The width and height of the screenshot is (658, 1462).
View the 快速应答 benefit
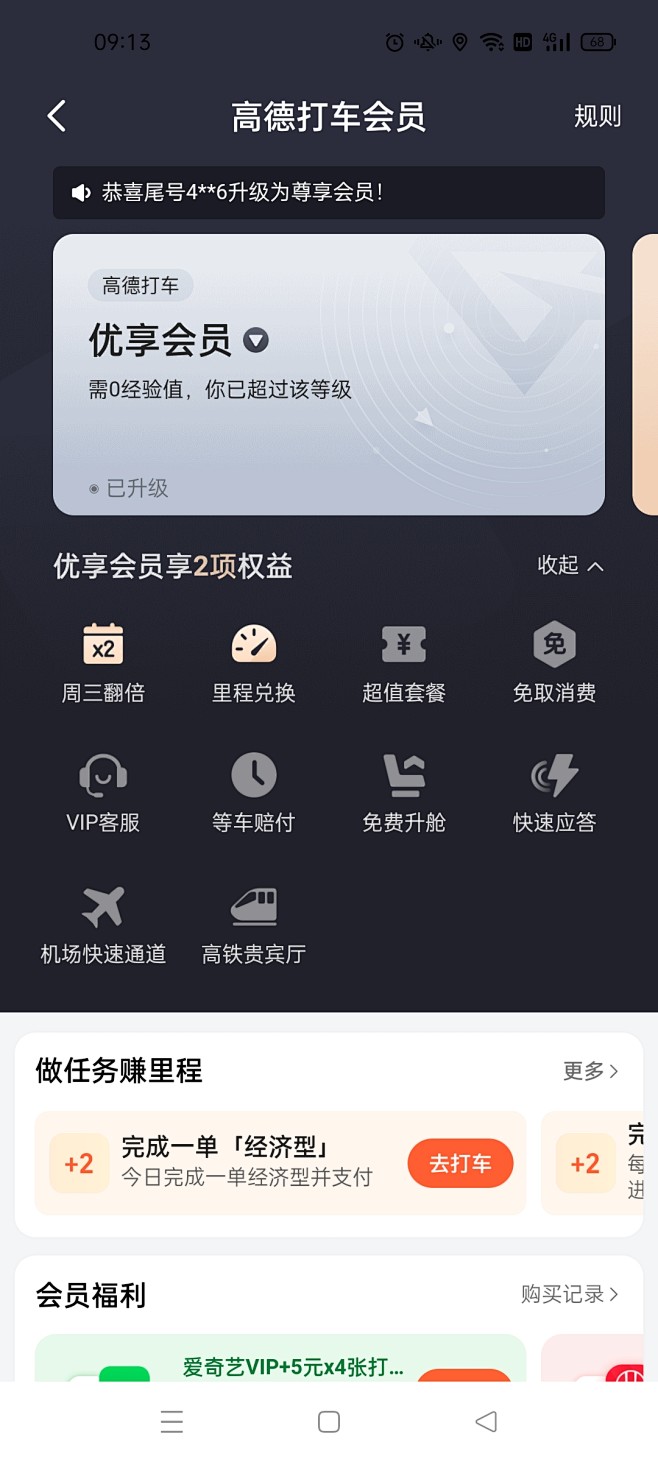(554, 794)
